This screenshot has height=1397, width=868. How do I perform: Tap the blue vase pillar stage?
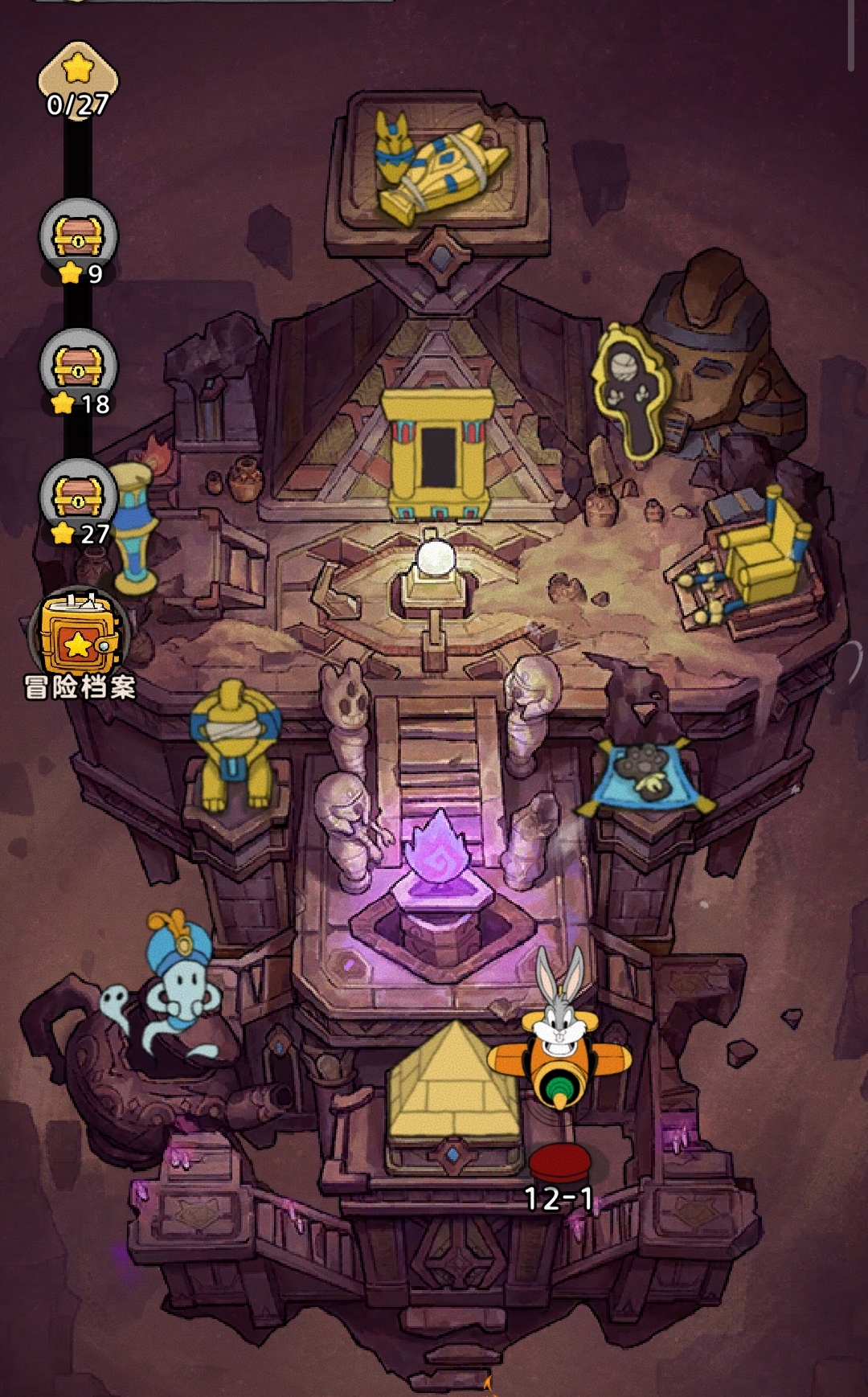point(133,526)
